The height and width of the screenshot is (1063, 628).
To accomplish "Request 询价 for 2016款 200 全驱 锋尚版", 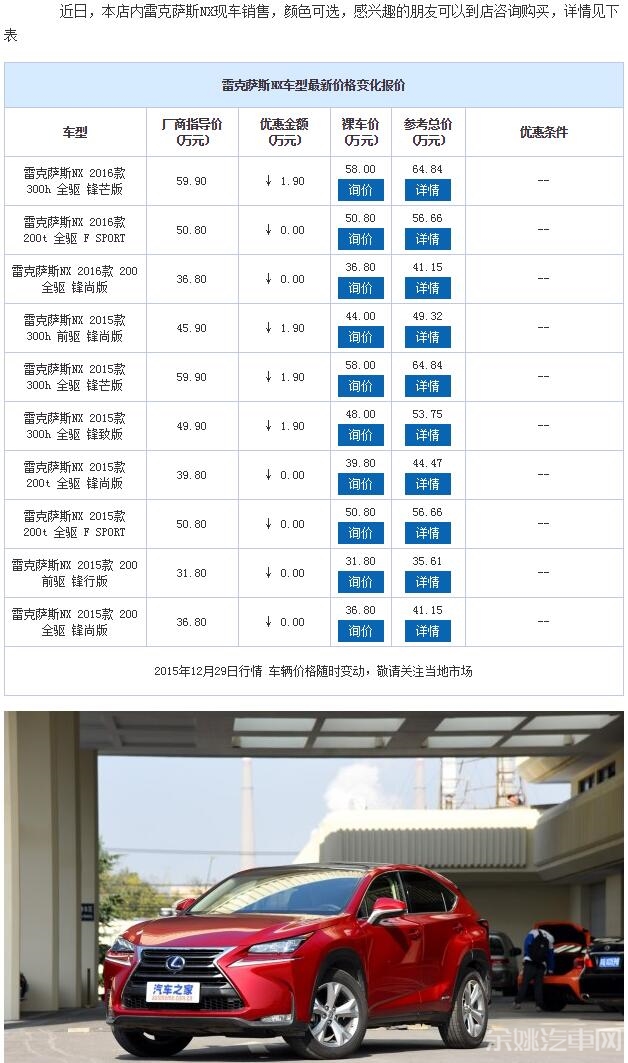I will pos(361,288).
